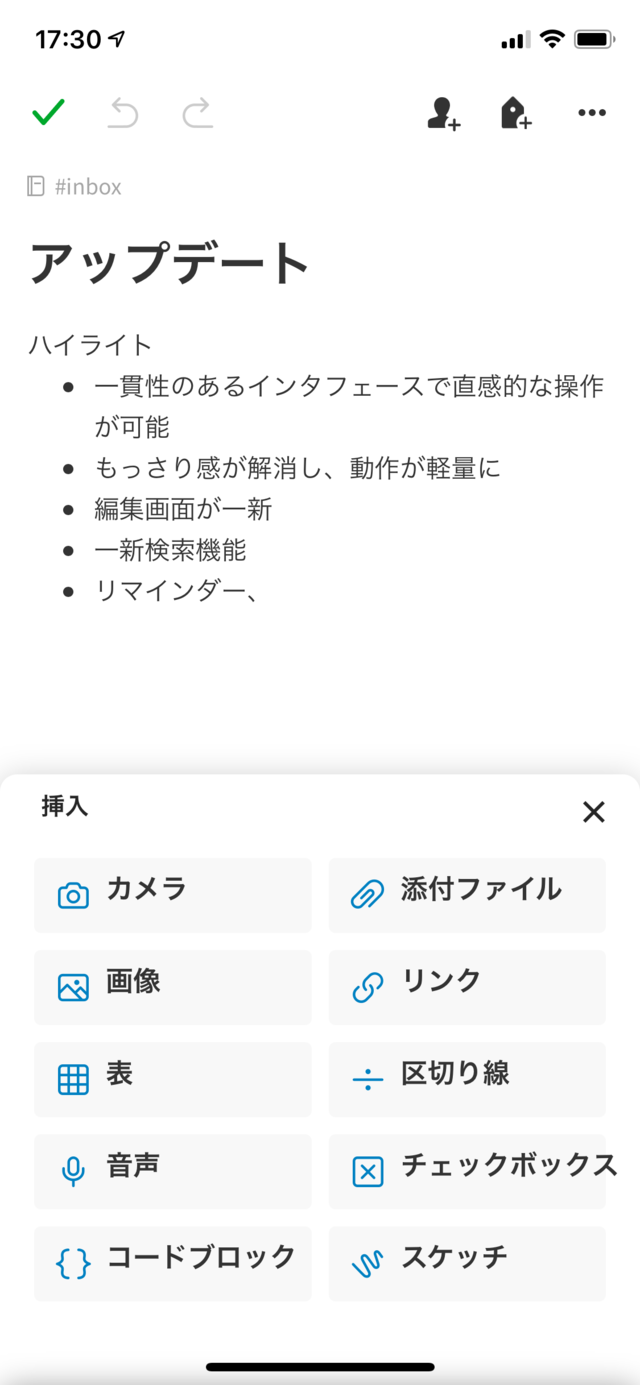Undo the last edit

(123, 113)
